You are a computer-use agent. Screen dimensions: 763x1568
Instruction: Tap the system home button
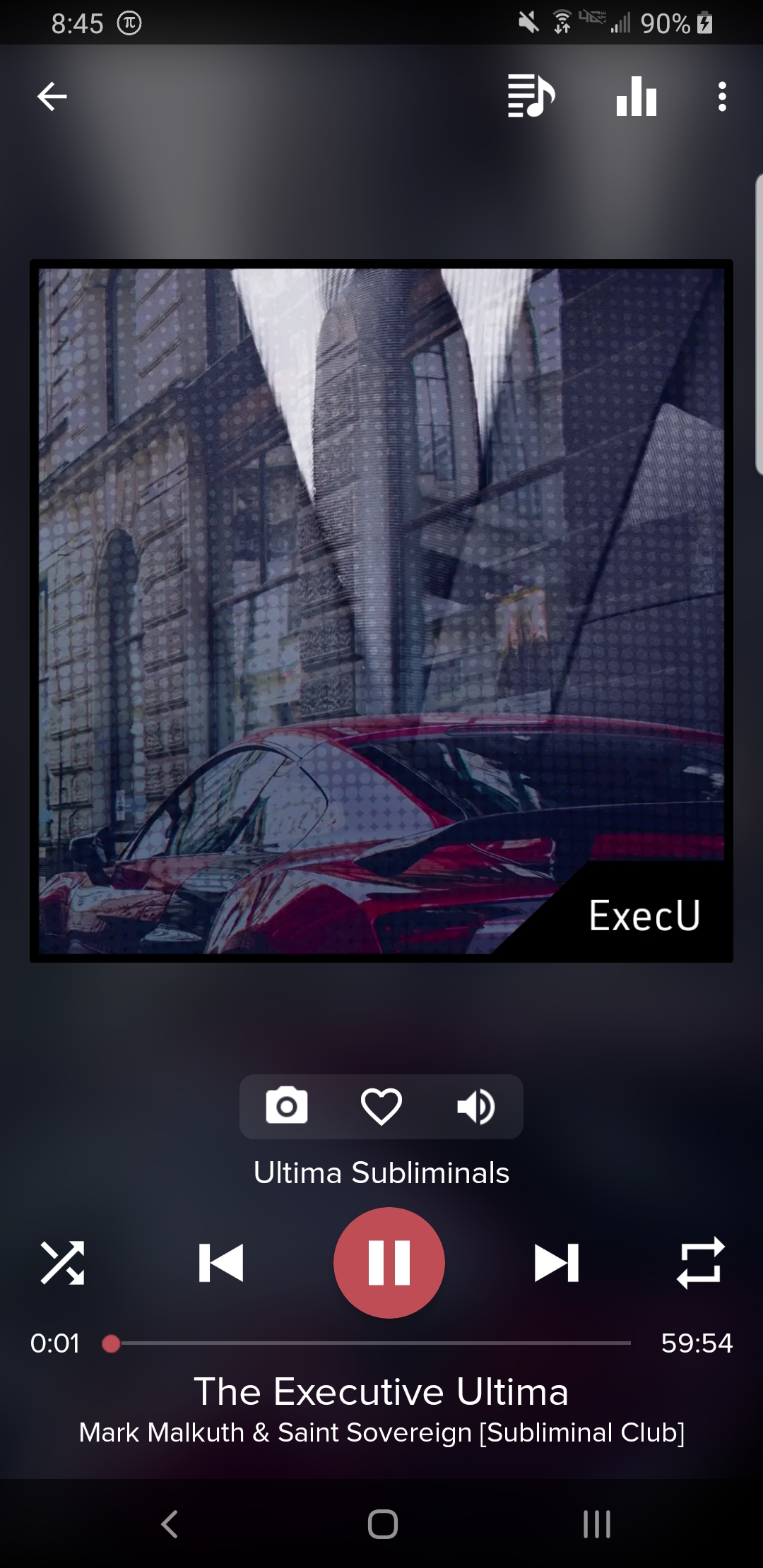(382, 1524)
